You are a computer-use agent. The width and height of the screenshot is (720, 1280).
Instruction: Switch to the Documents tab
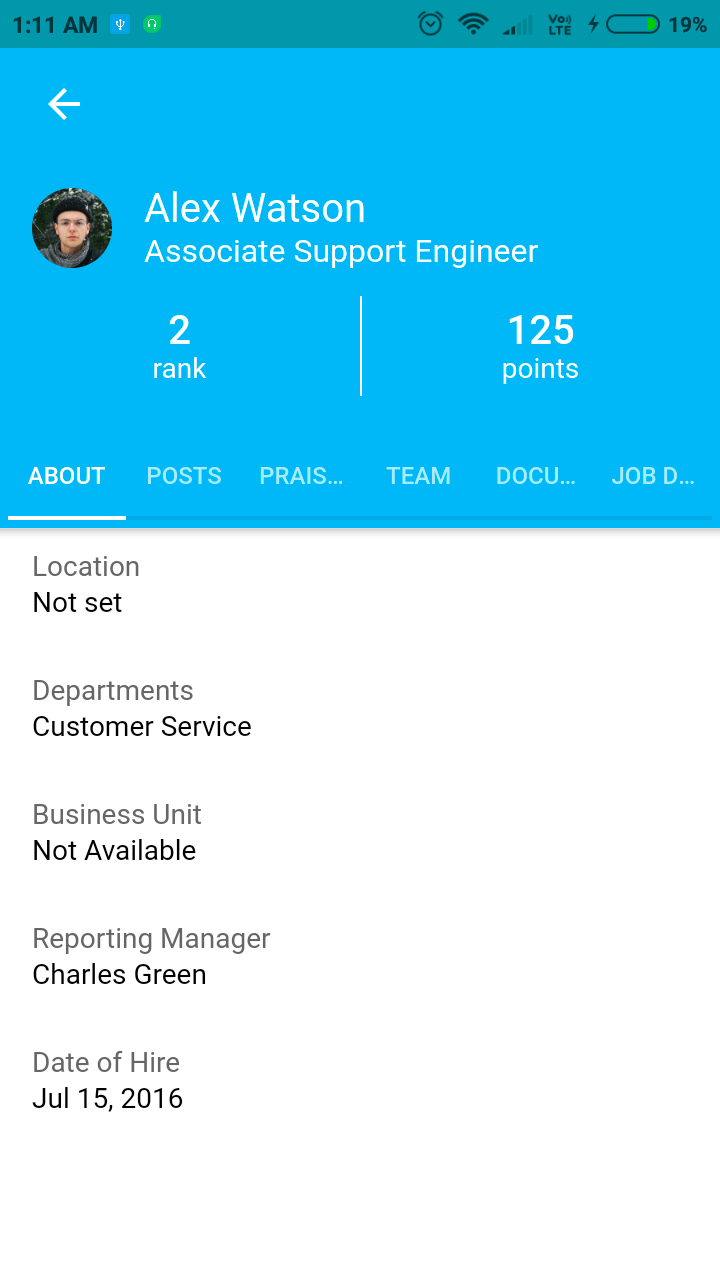pos(536,476)
